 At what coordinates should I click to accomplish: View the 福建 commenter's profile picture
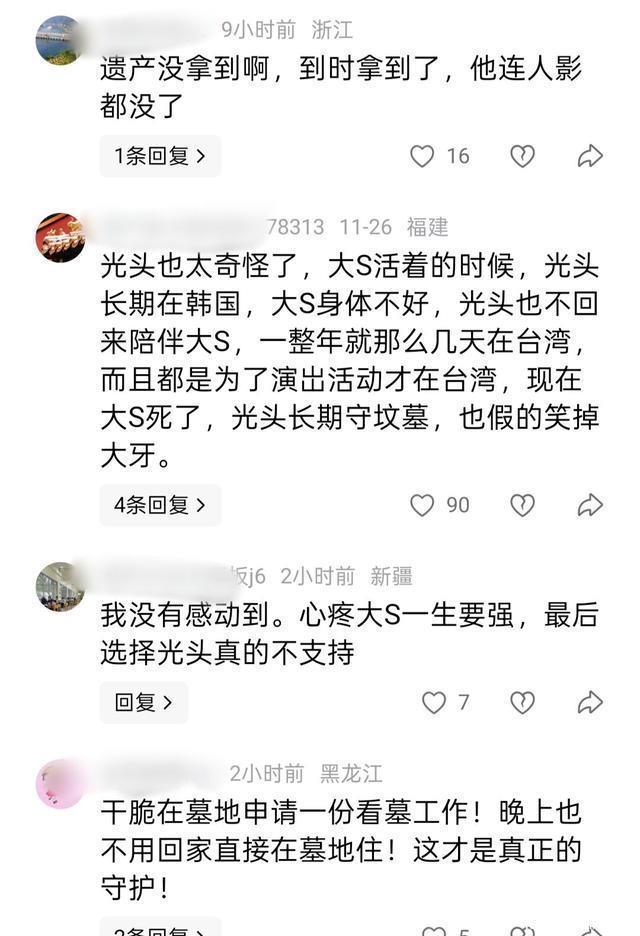click(60, 238)
